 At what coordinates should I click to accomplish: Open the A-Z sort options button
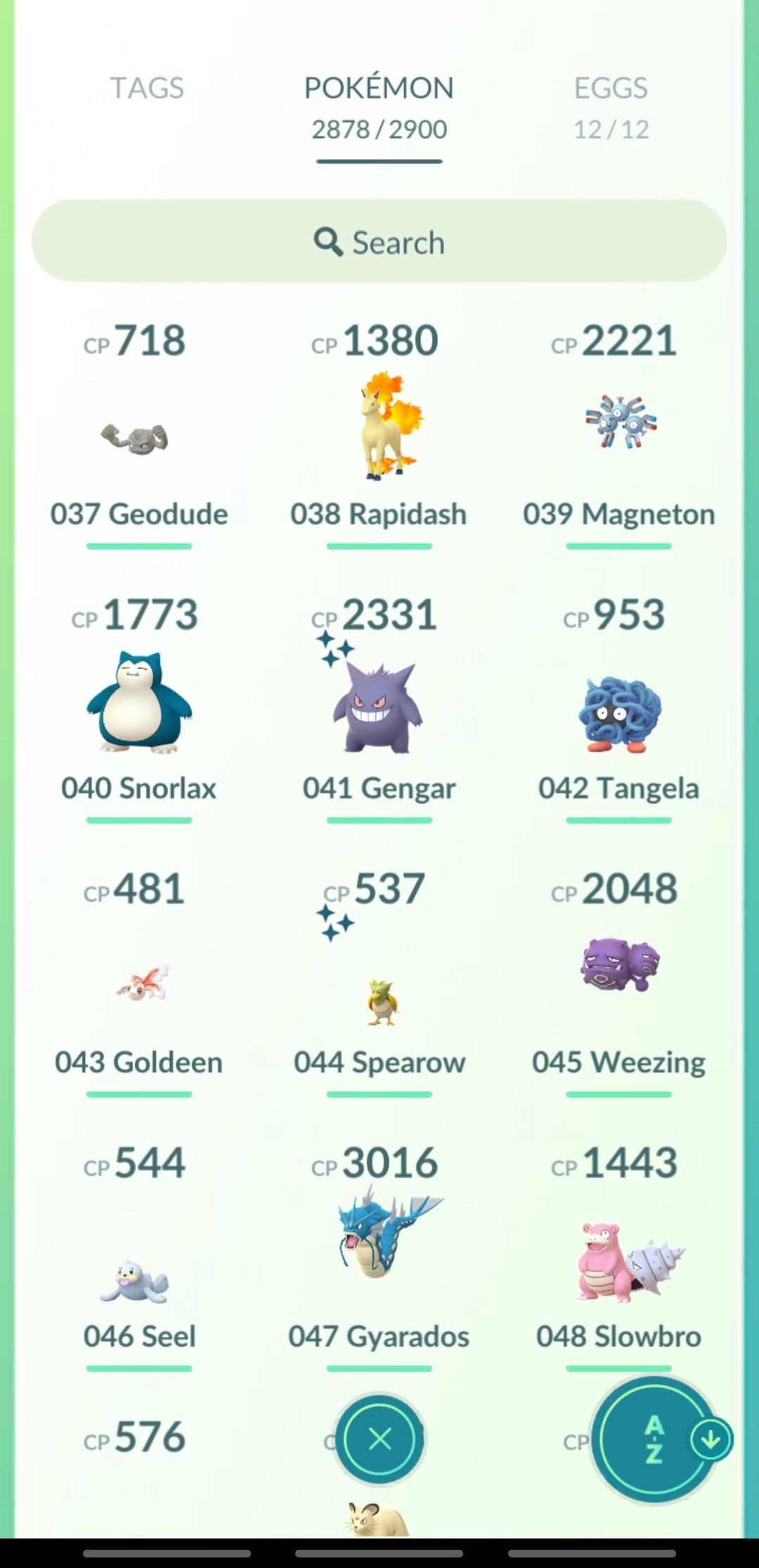click(654, 1439)
